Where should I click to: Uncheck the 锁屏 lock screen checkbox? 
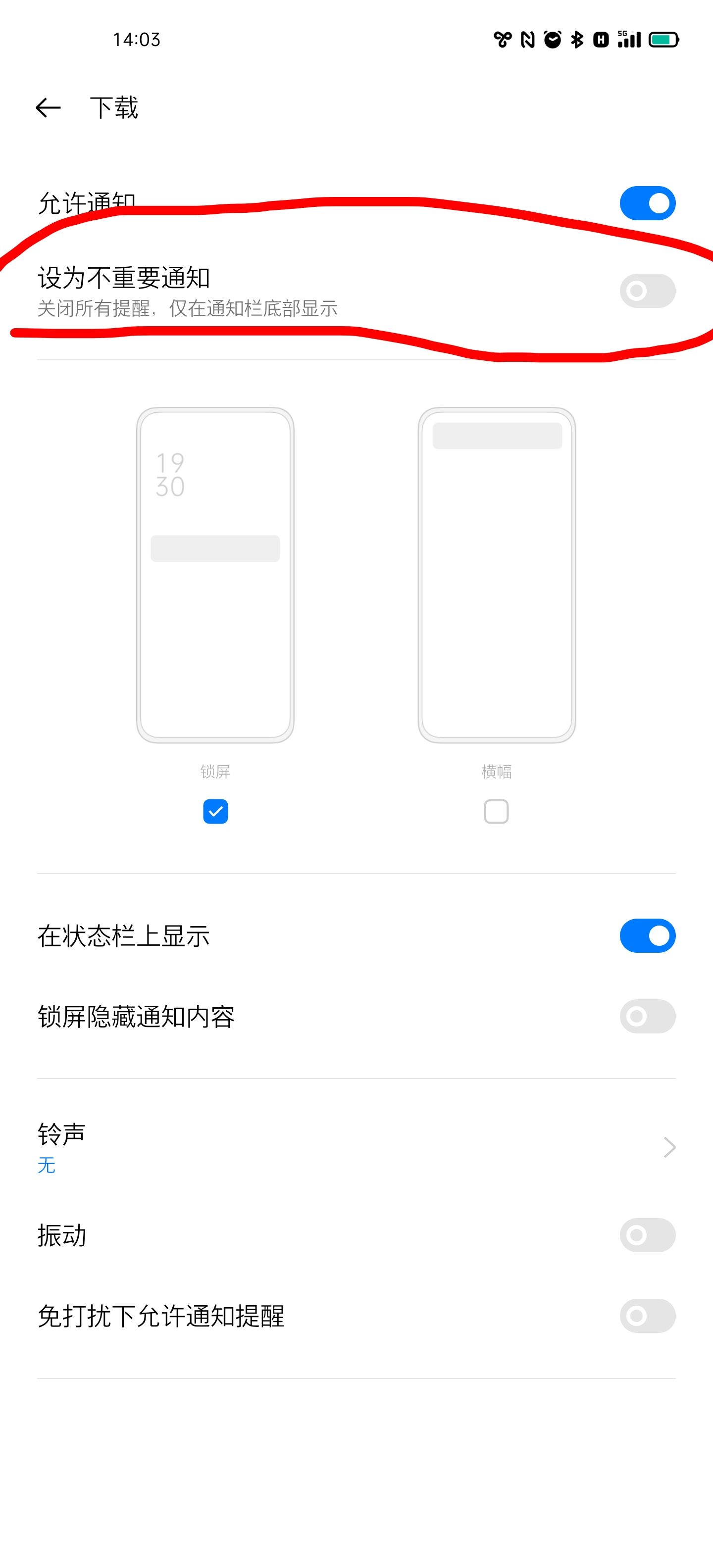215,811
